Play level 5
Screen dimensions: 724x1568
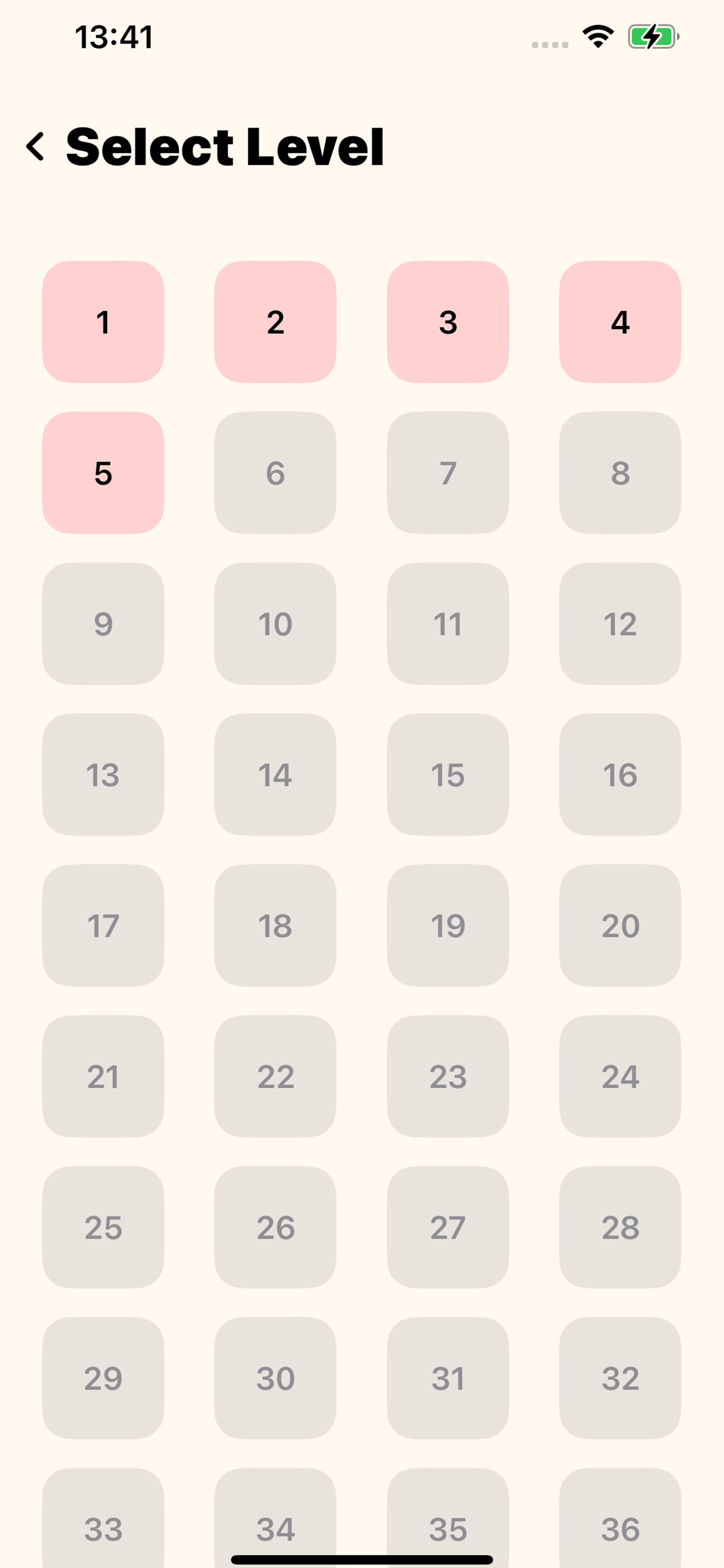click(x=103, y=473)
